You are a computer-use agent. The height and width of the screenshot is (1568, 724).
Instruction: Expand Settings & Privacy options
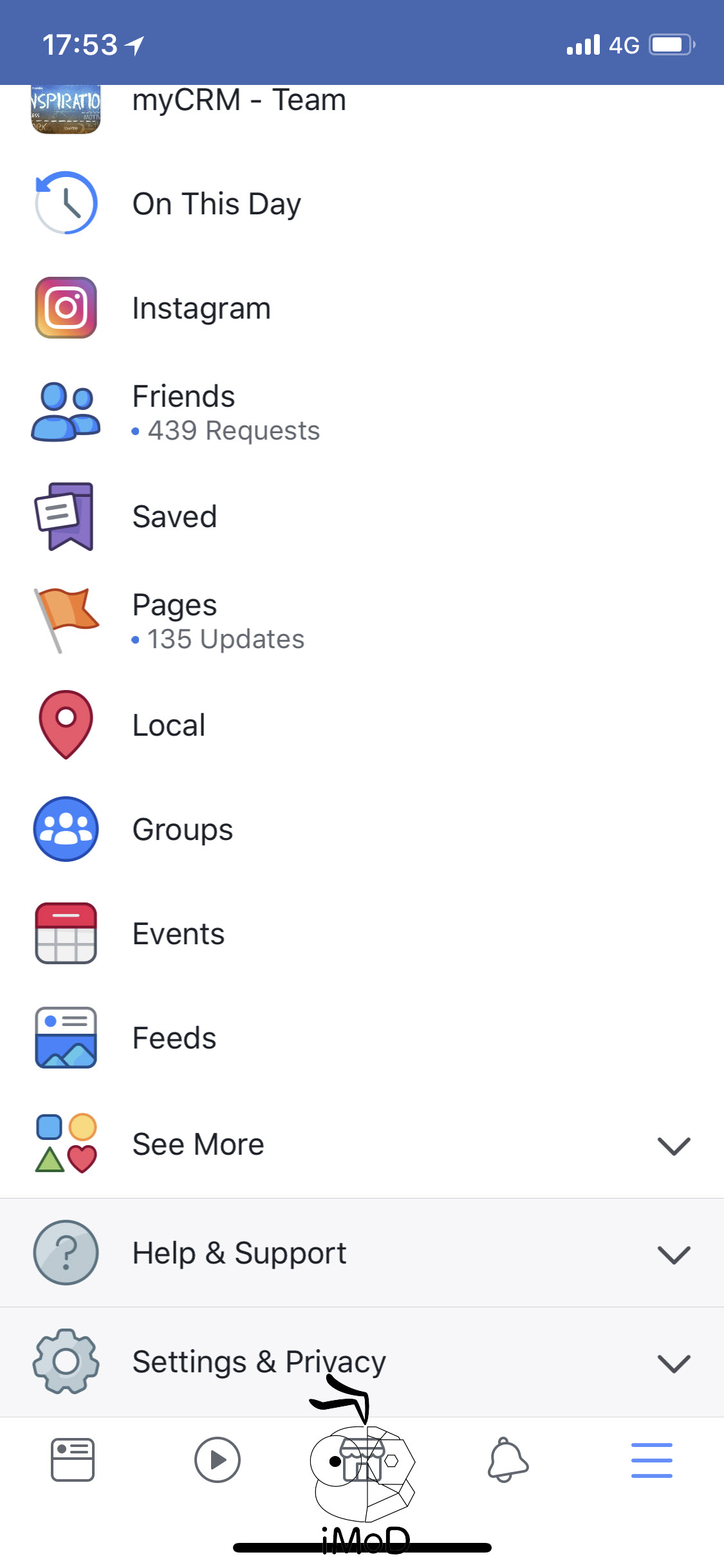[x=673, y=1362]
